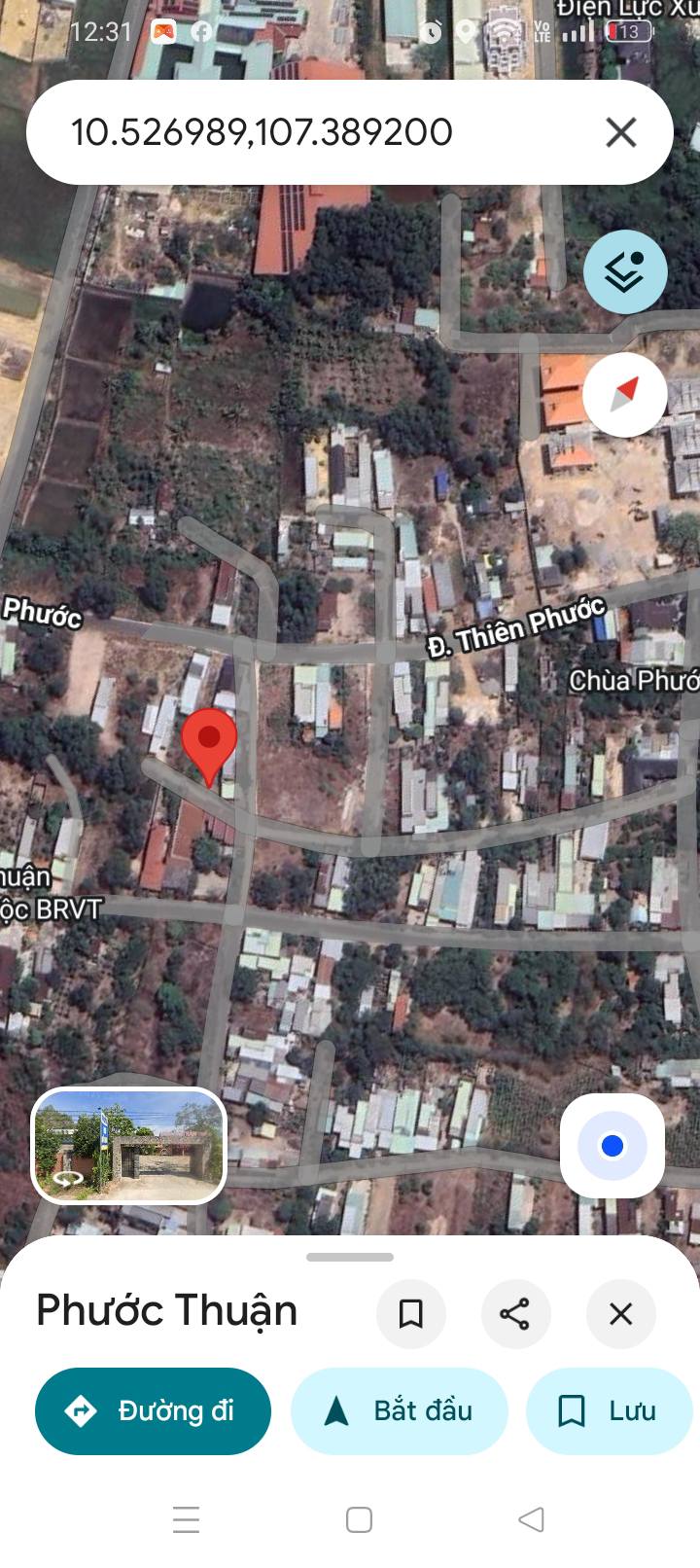
Task: Open Chùa Phước place label on map
Action: coord(633,680)
